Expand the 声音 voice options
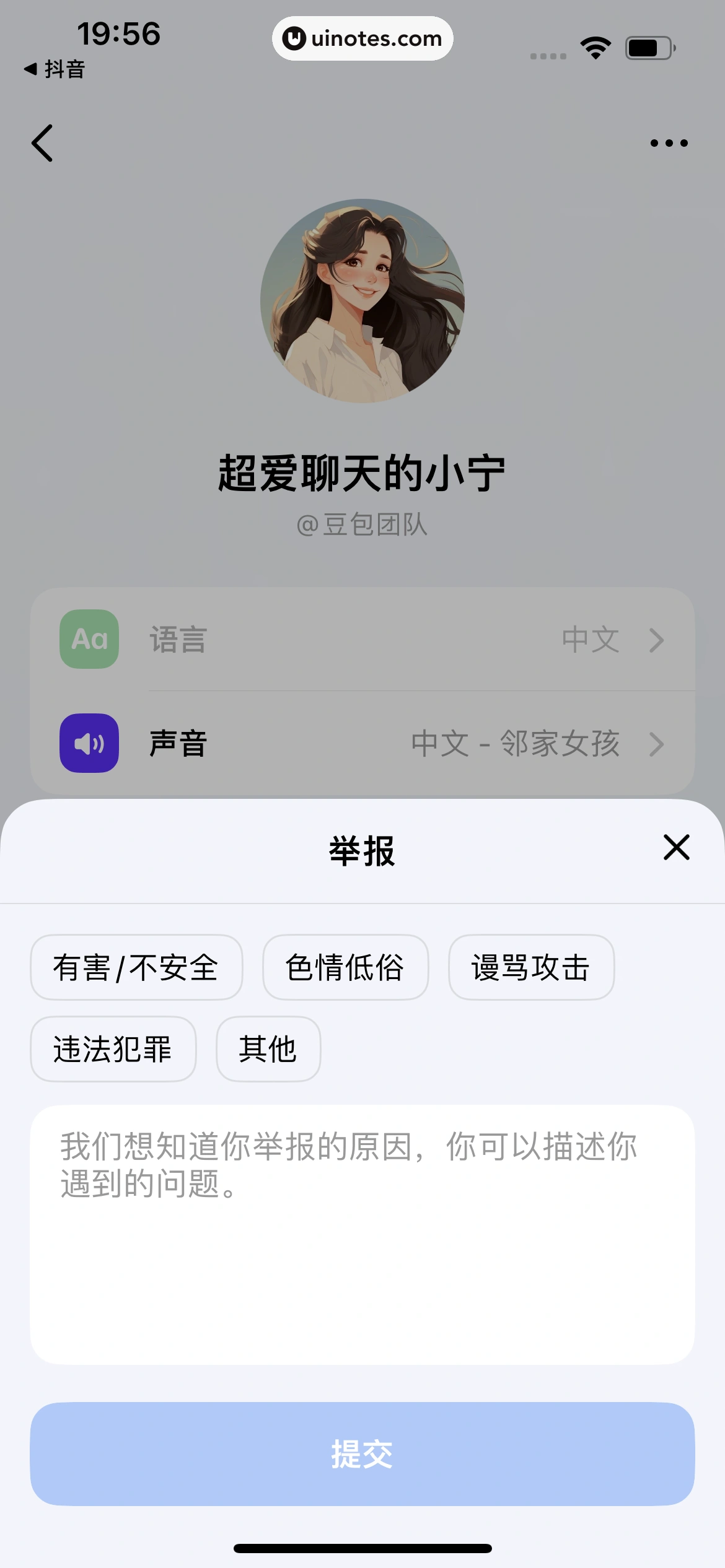The width and height of the screenshot is (725, 1568). click(x=362, y=744)
